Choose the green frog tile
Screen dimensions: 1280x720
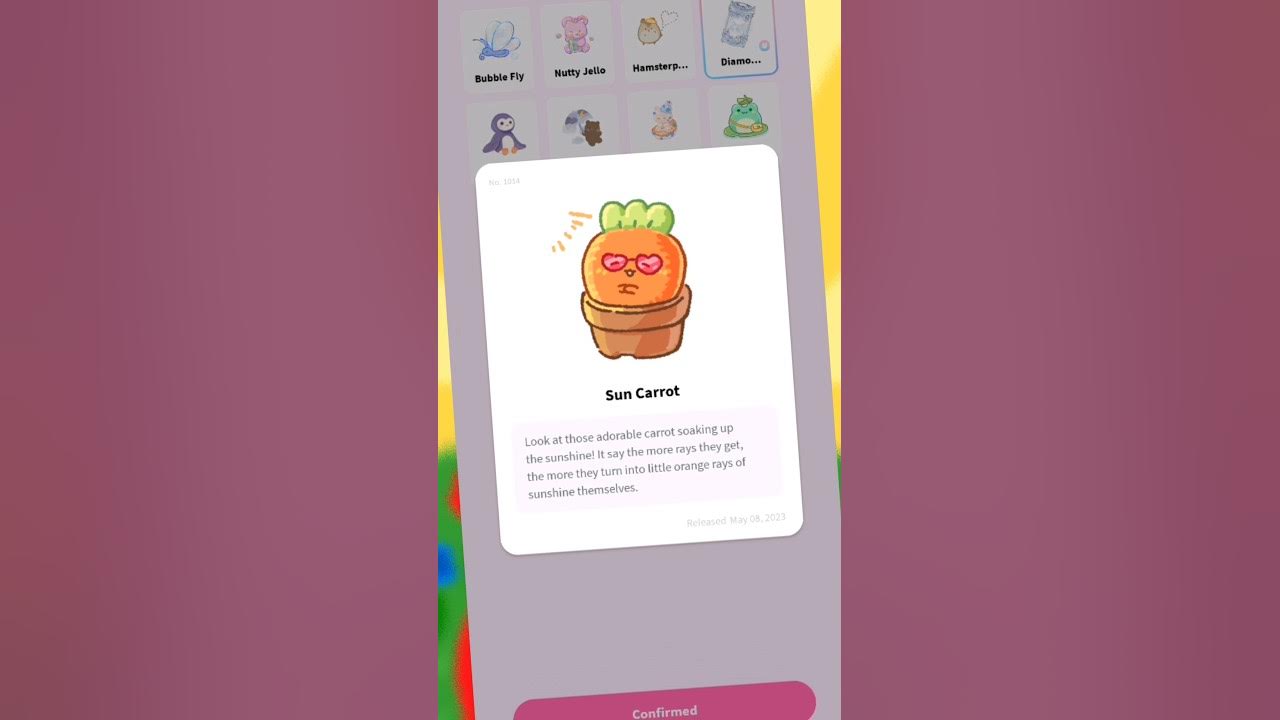coord(744,116)
